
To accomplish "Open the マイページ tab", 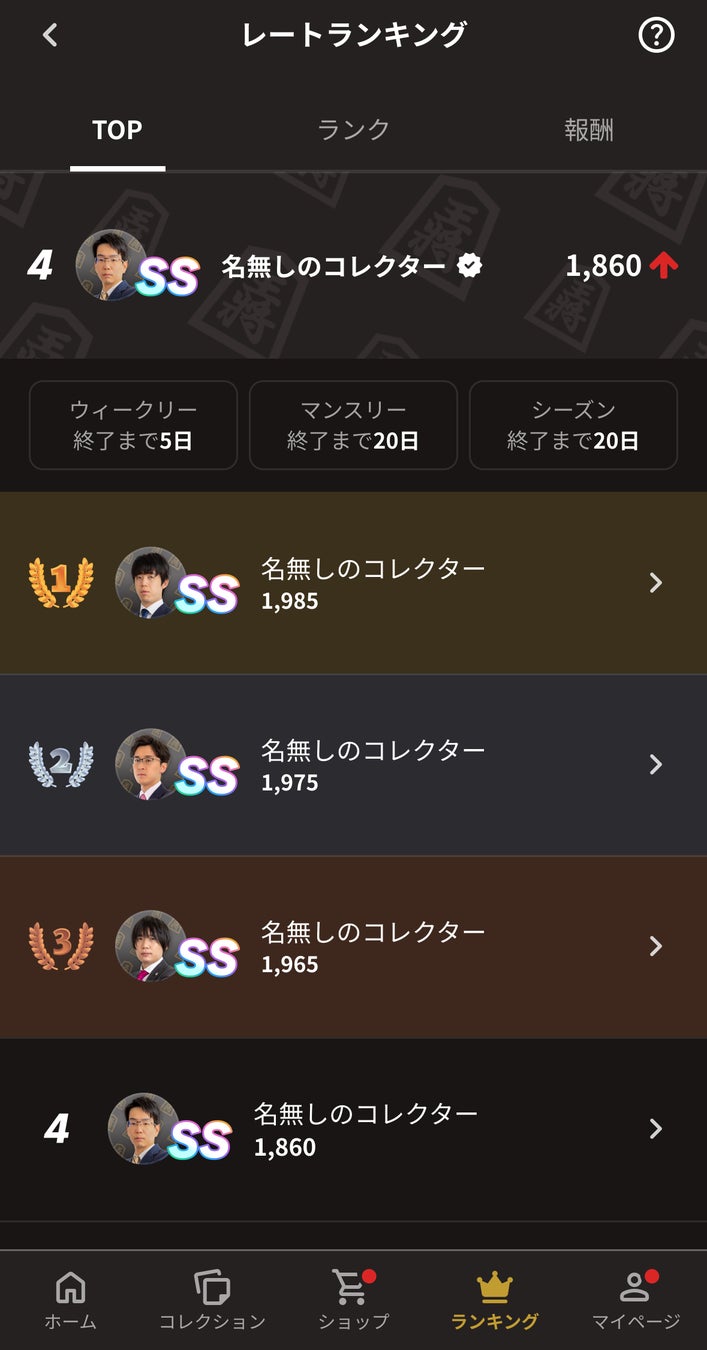I will (x=635, y=1300).
